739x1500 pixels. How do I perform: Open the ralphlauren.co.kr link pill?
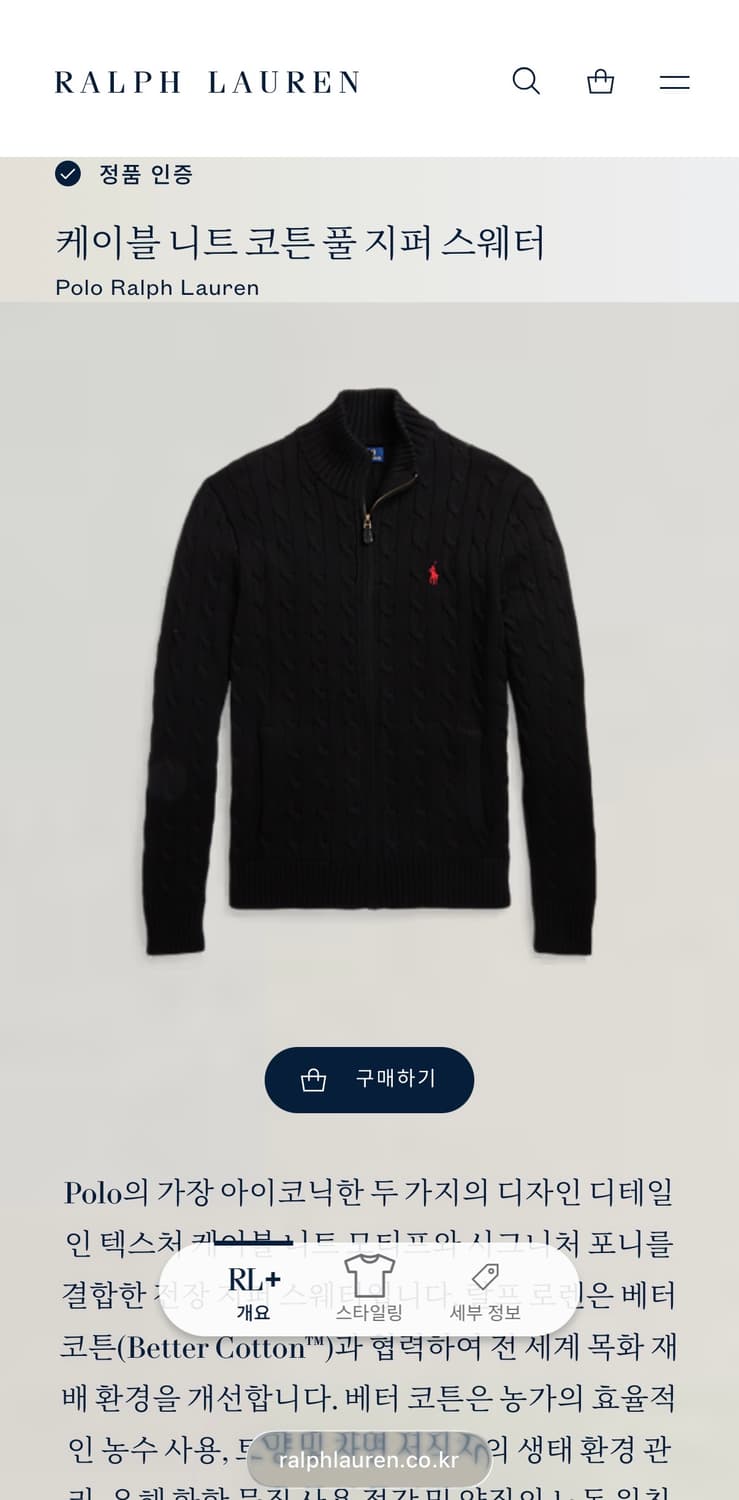(x=369, y=1459)
